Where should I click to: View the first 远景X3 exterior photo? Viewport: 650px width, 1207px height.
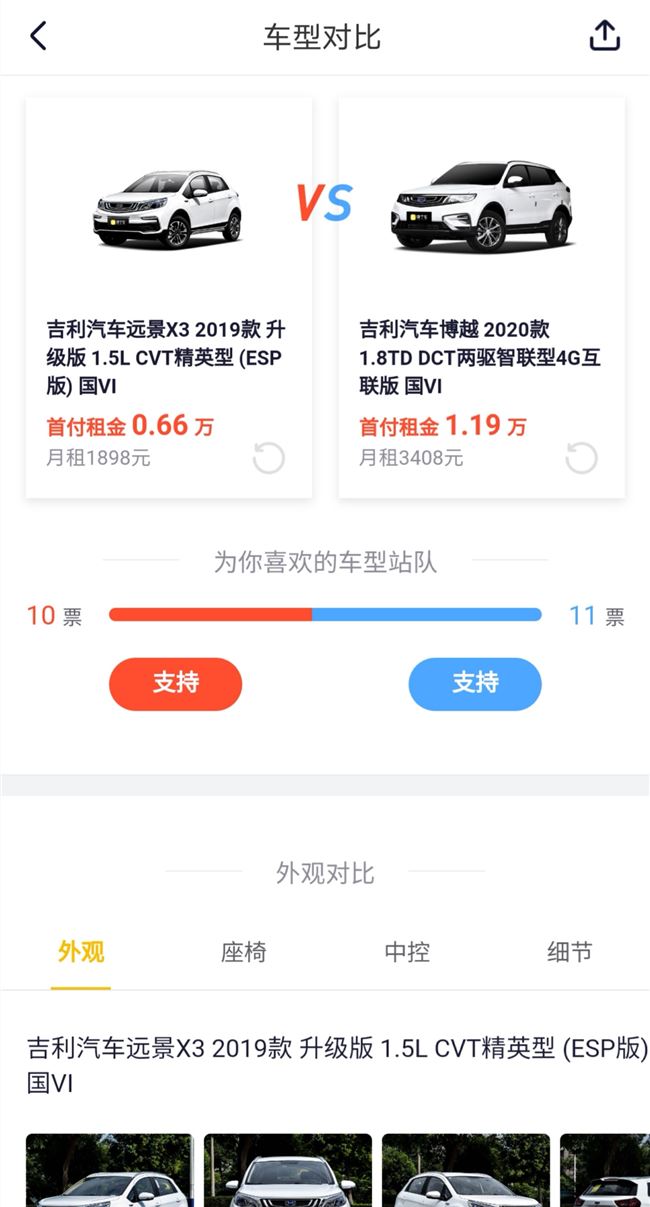(109, 1172)
